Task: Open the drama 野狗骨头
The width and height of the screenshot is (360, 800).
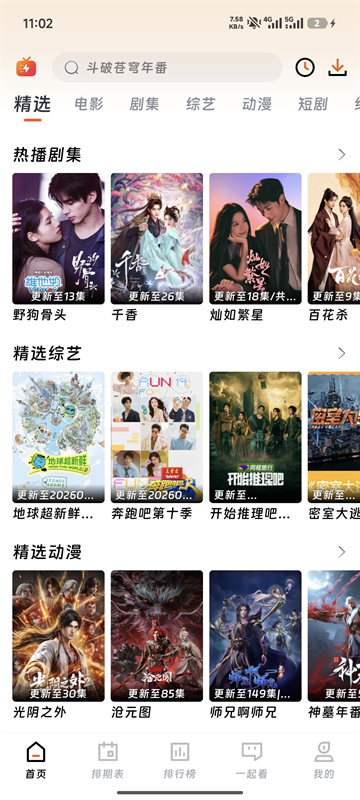Action: pos(58,247)
